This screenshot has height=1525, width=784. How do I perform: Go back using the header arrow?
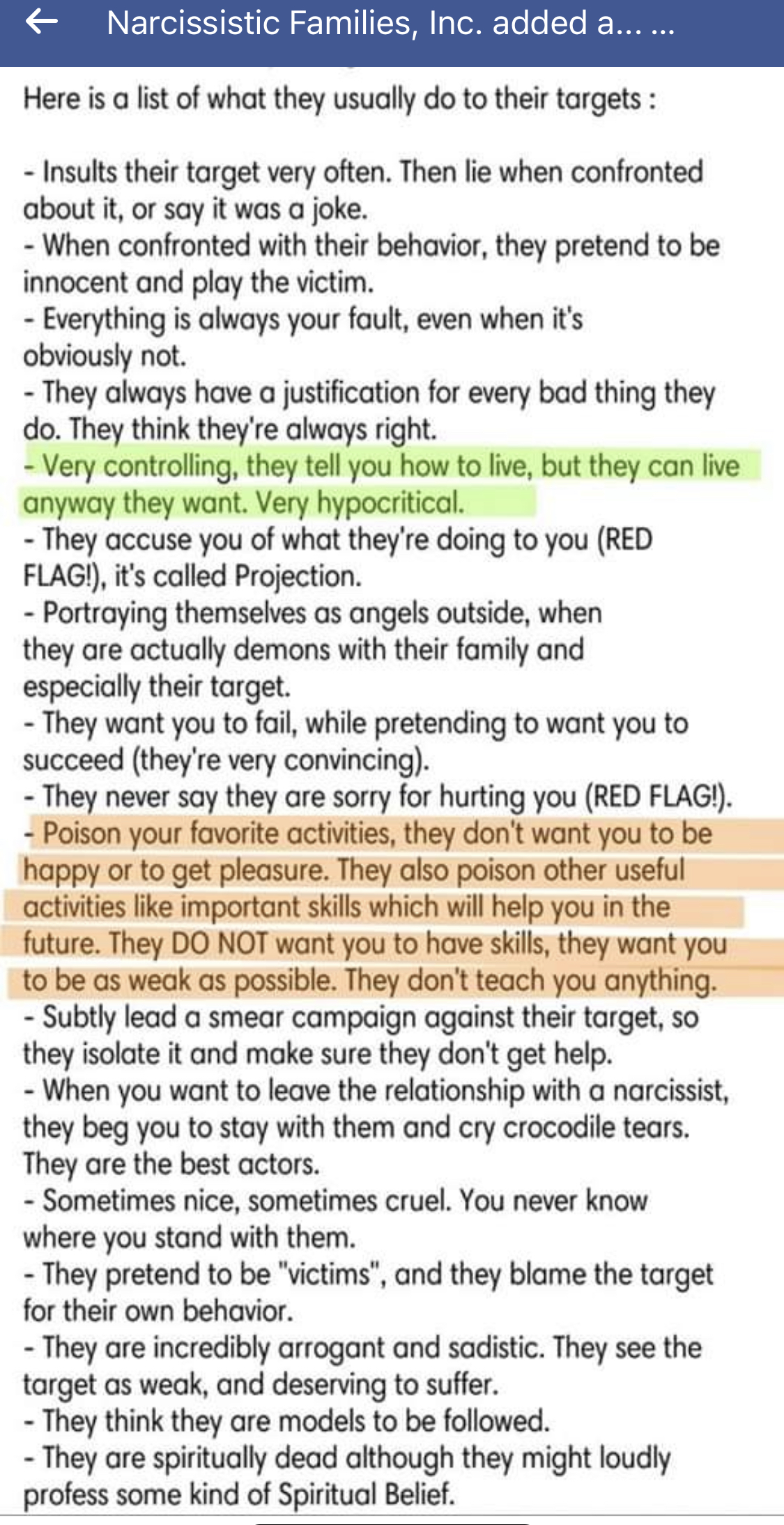click(x=41, y=23)
